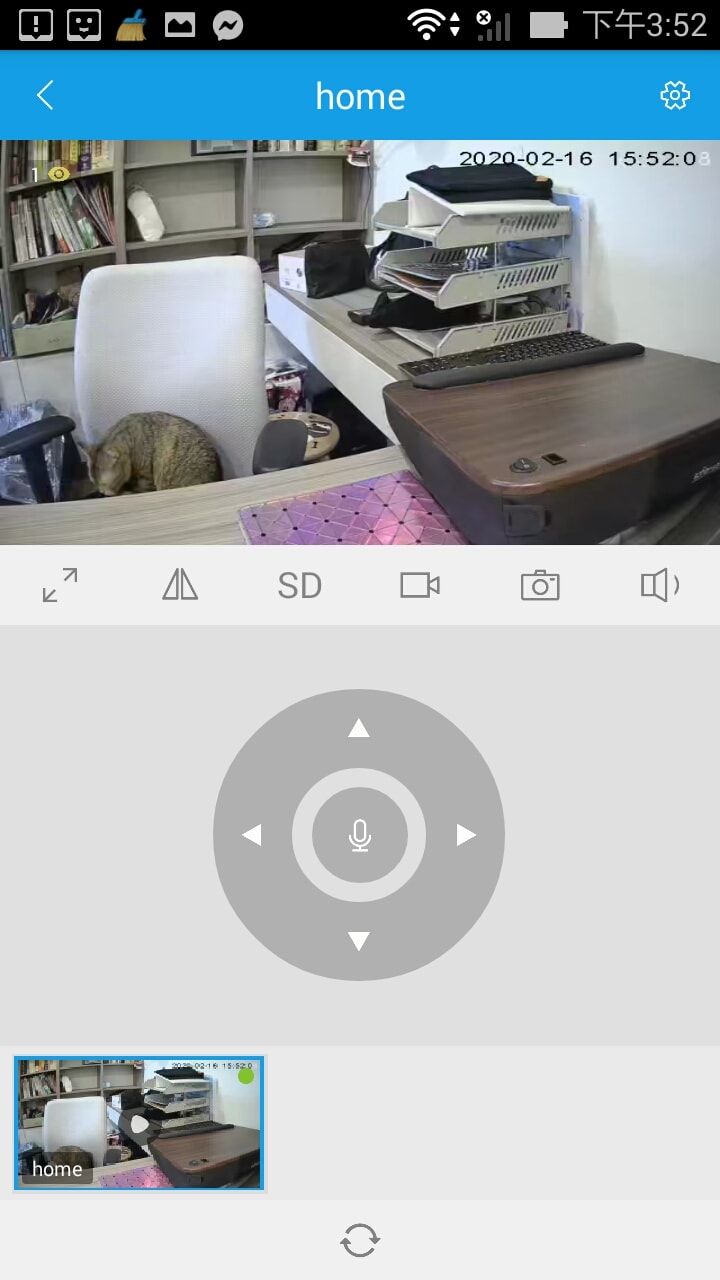
Task: Expand the live video to fullscreen
Action: pos(60,585)
